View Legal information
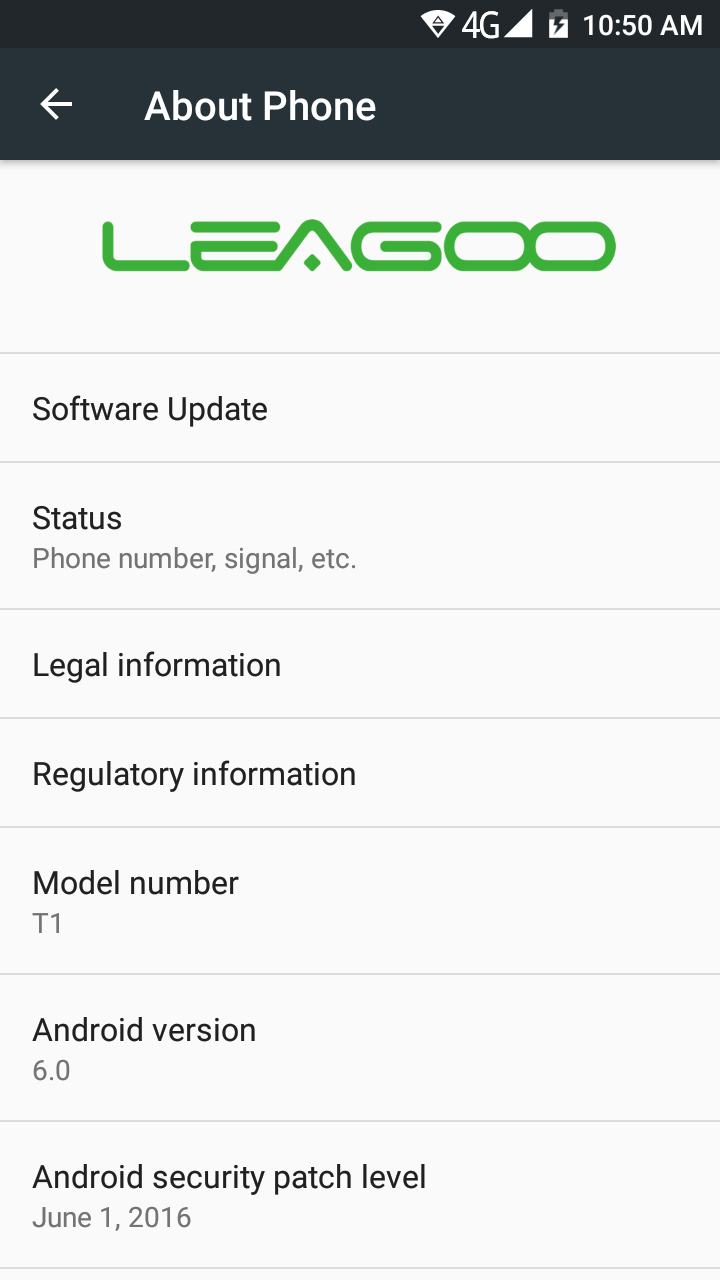 360,664
